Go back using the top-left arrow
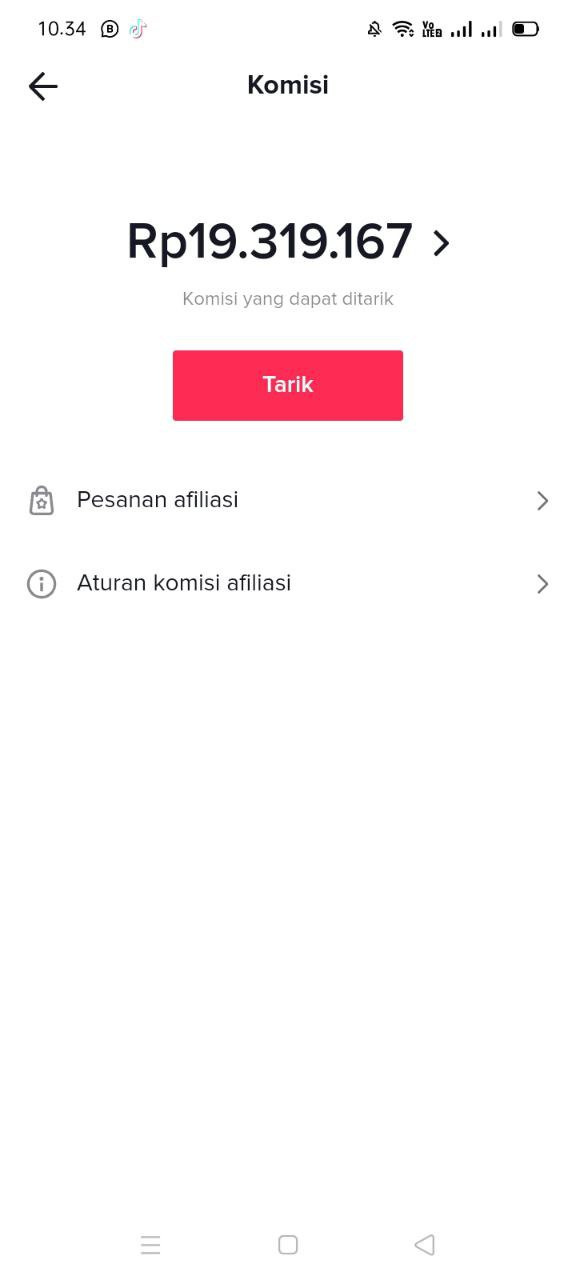Image resolution: width=576 pixels, height=1280 pixels. point(43,86)
